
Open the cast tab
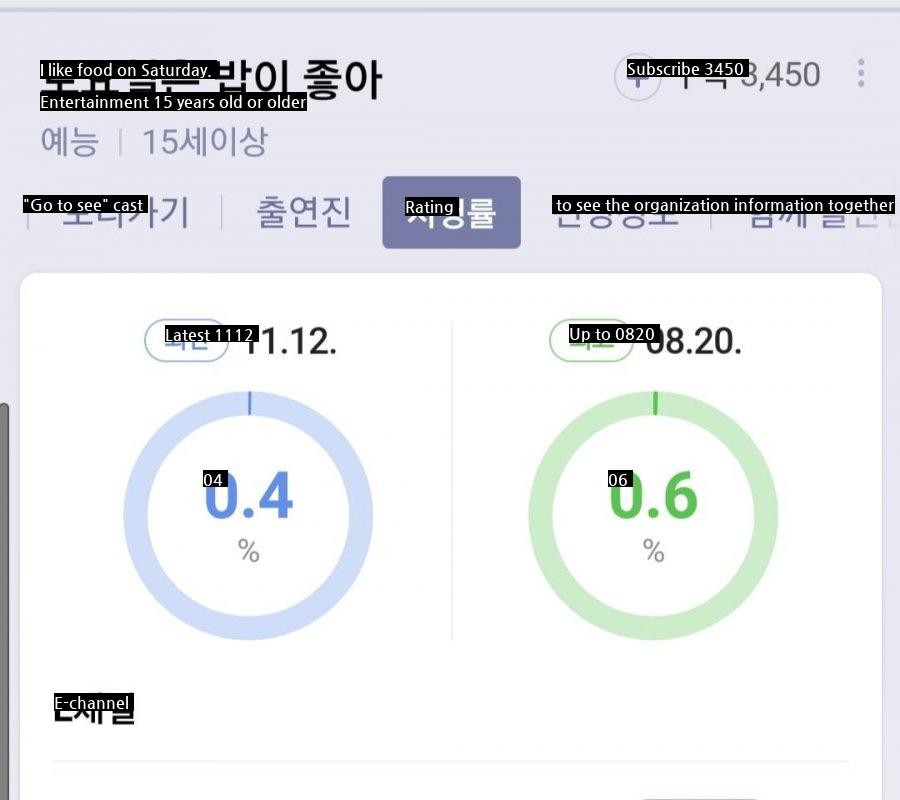[304, 212]
